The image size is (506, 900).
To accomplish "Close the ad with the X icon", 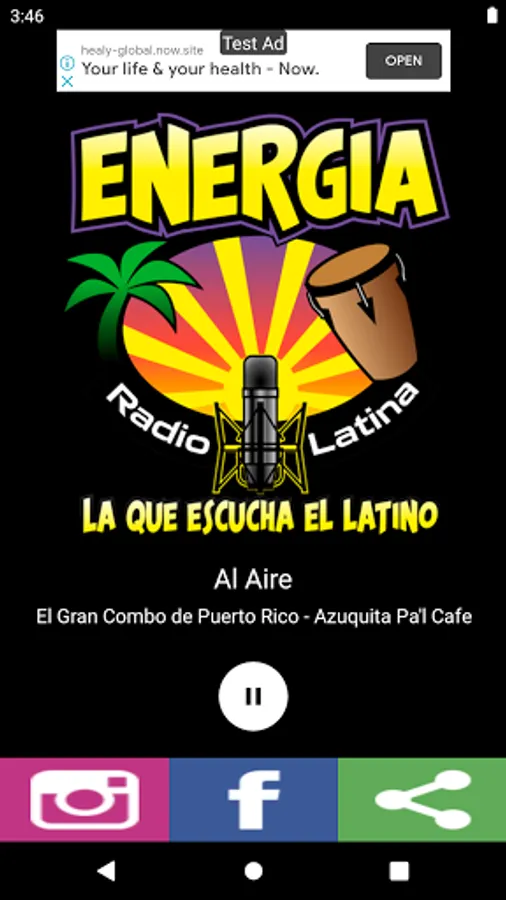I will [x=67, y=82].
